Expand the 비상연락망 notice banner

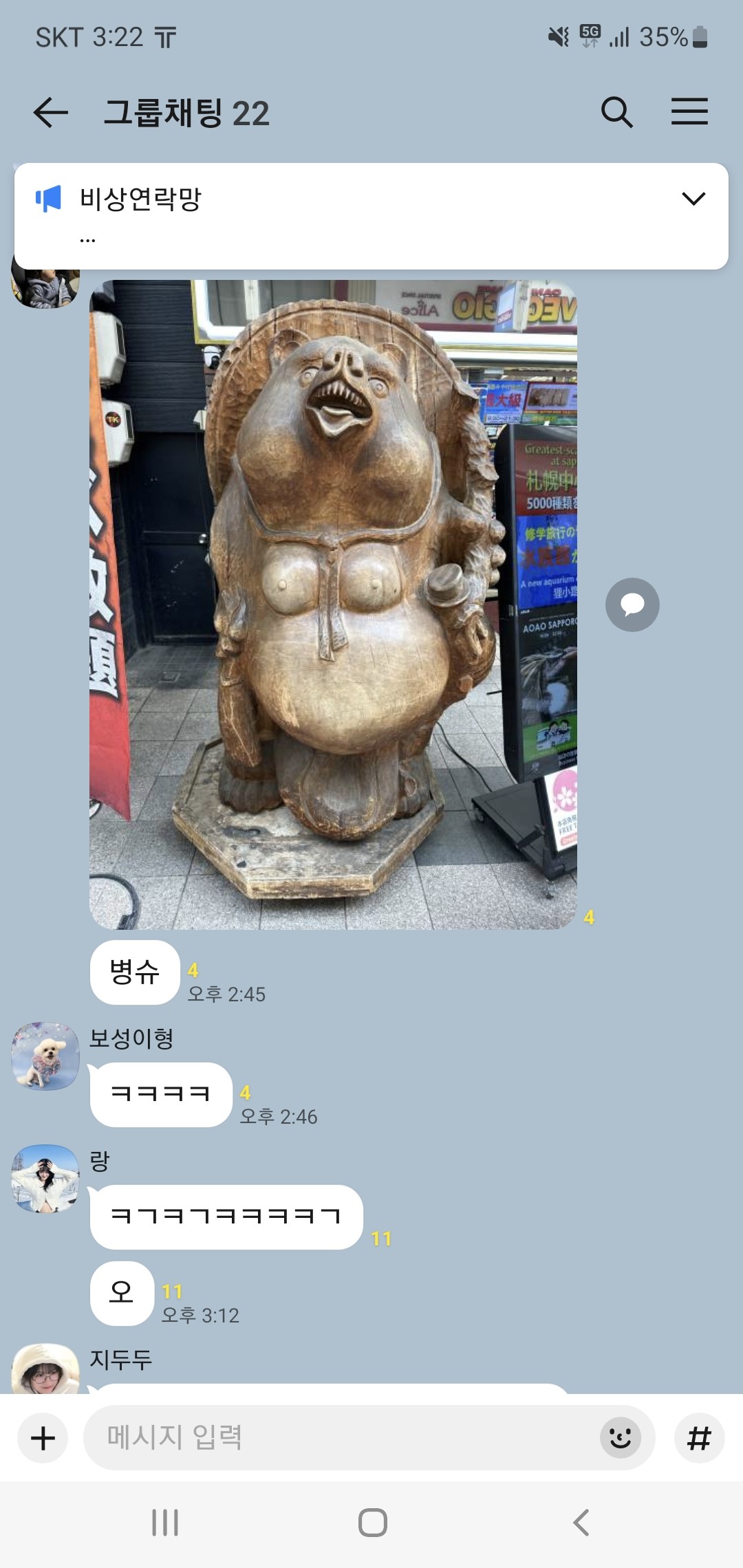pyautogui.click(x=693, y=199)
